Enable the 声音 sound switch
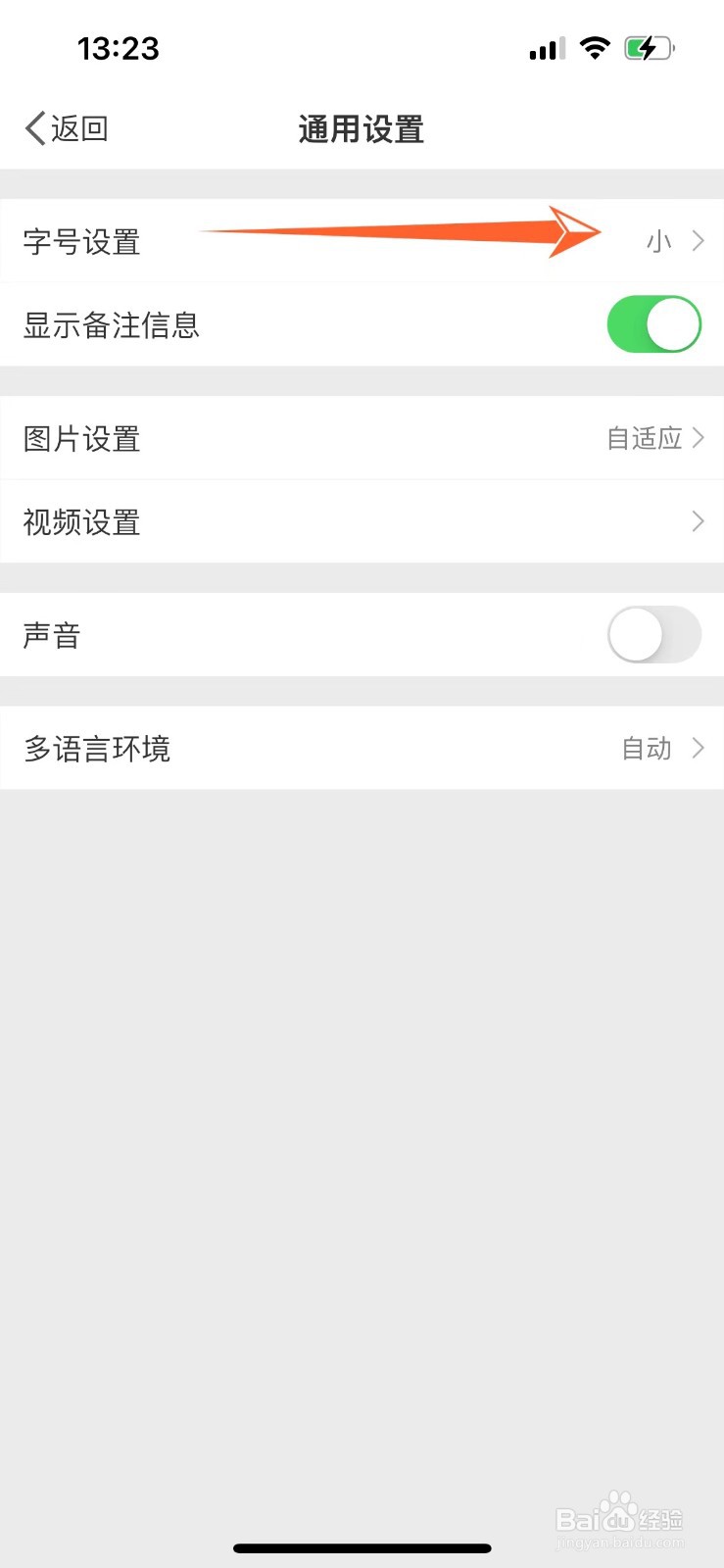This screenshot has width=724, height=1568. point(653,635)
